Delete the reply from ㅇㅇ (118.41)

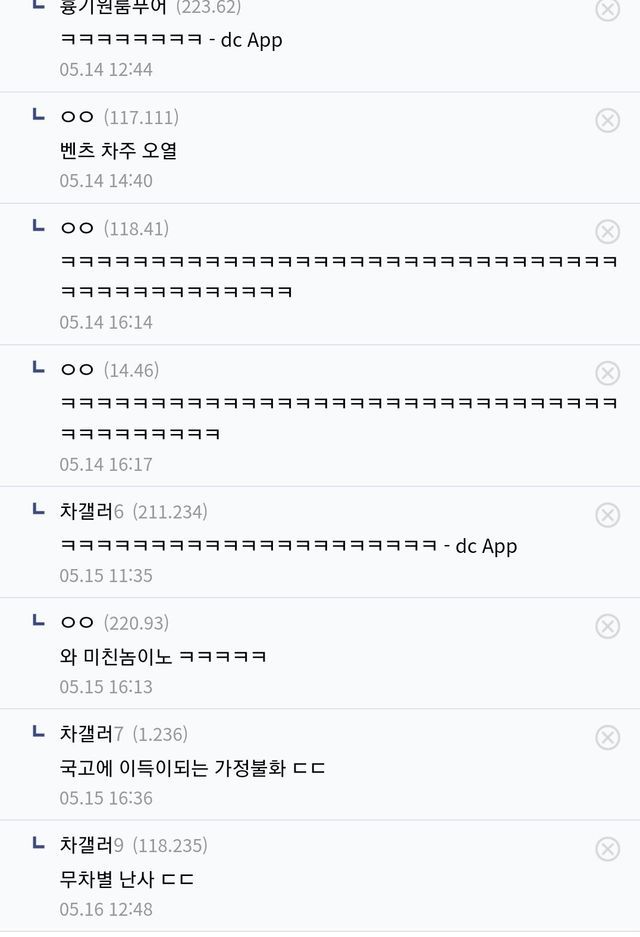point(607,231)
